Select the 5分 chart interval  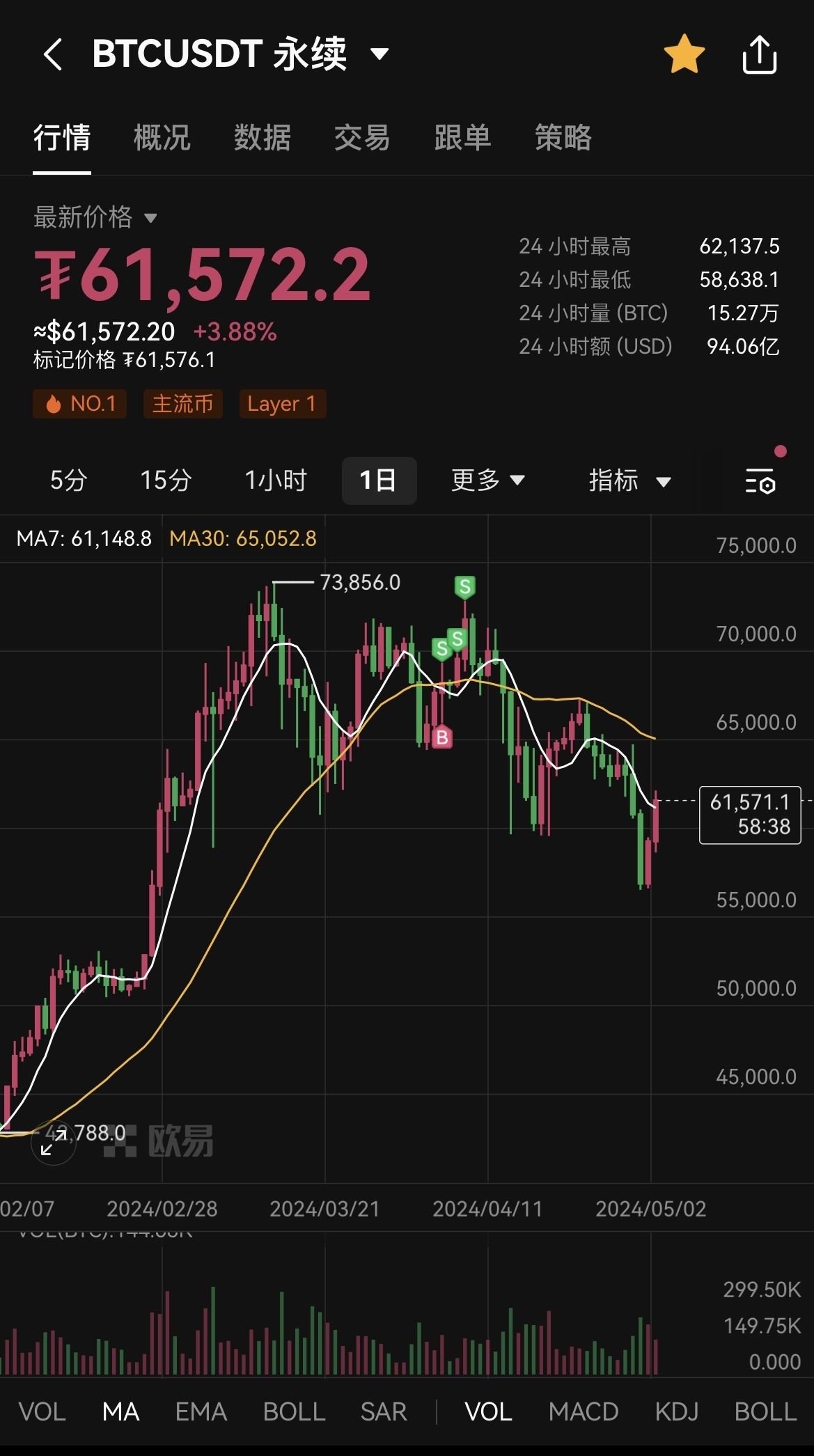[68, 480]
